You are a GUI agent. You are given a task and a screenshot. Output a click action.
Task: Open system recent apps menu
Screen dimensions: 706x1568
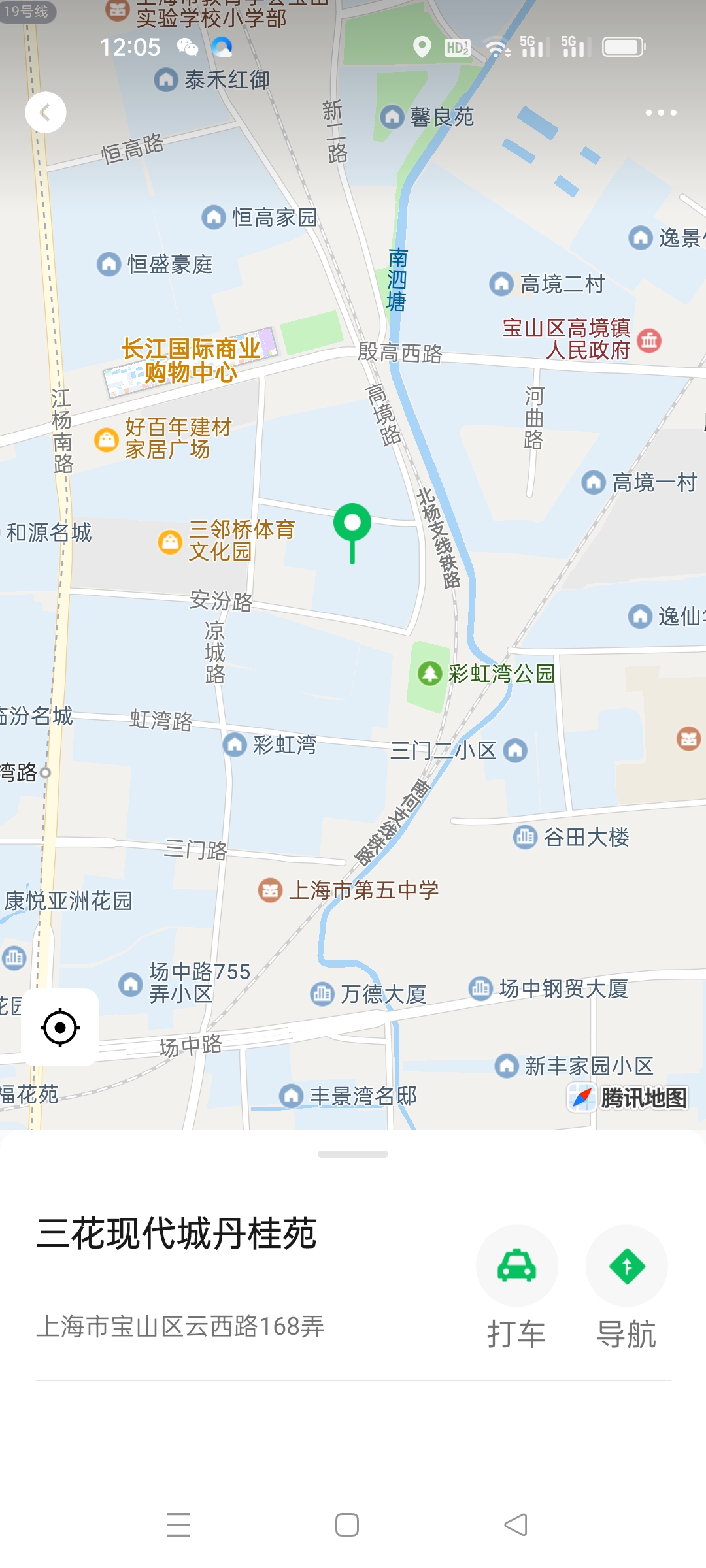click(x=178, y=1525)
